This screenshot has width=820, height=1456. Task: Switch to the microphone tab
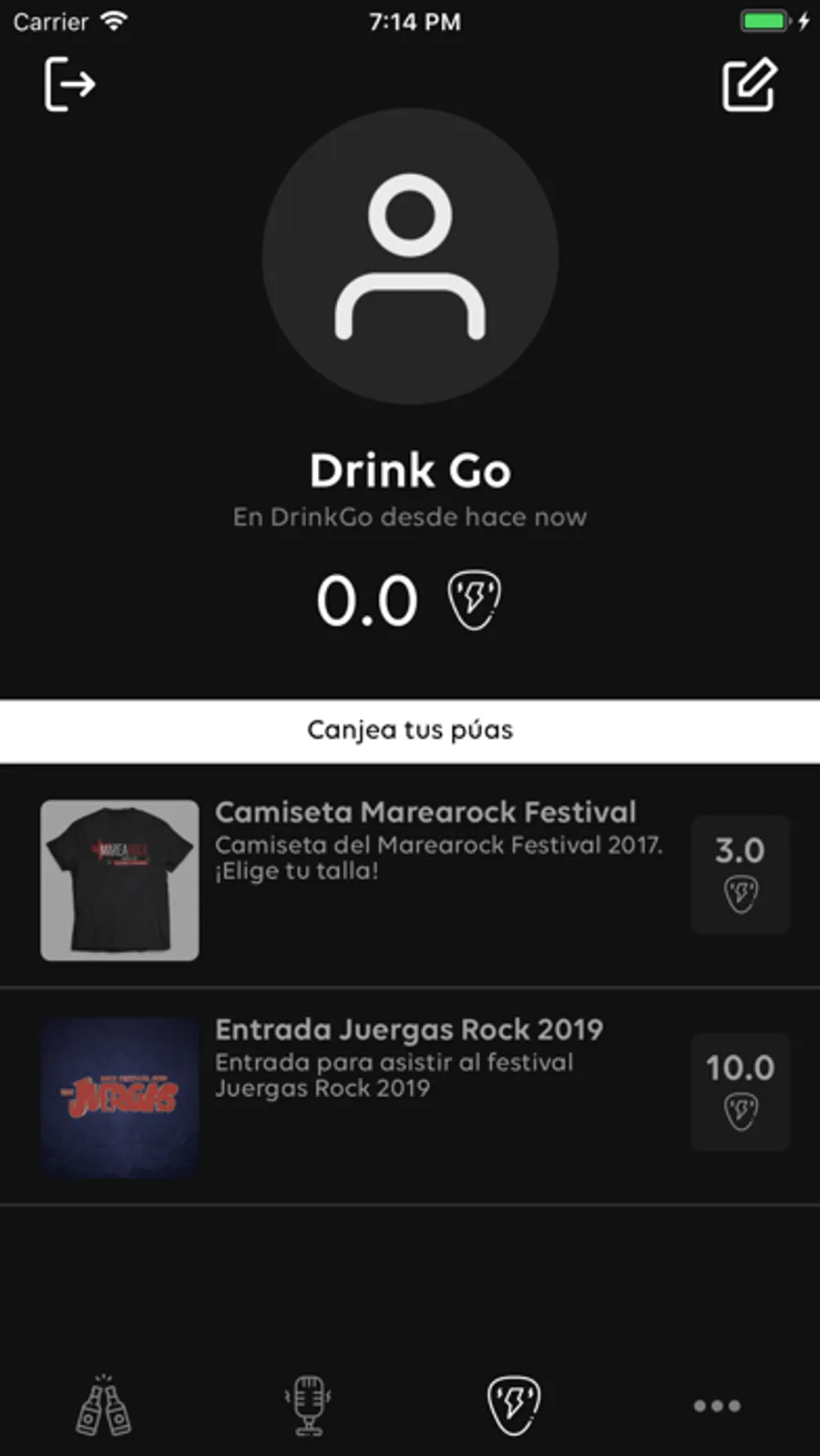[309, 1405]
